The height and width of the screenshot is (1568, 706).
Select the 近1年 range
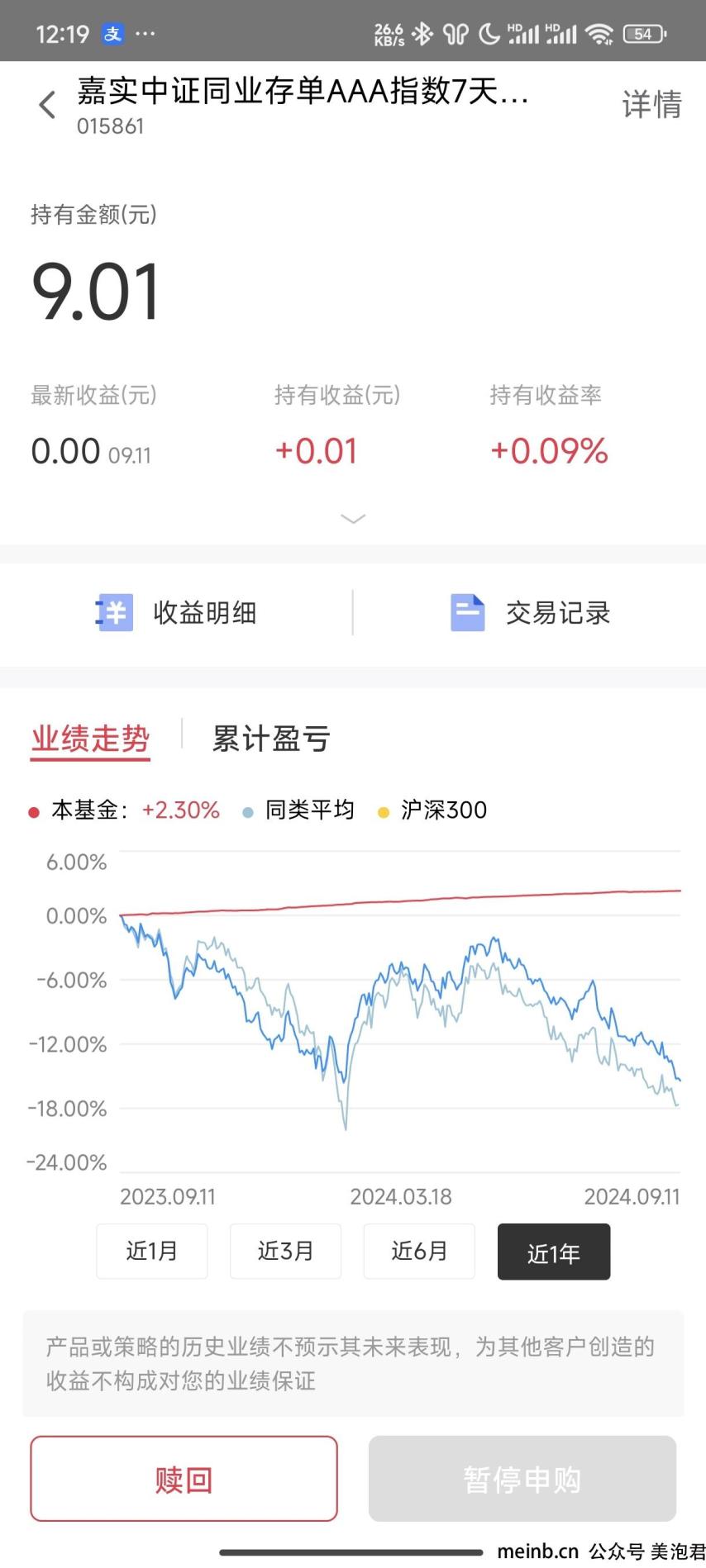[554, 1252]
